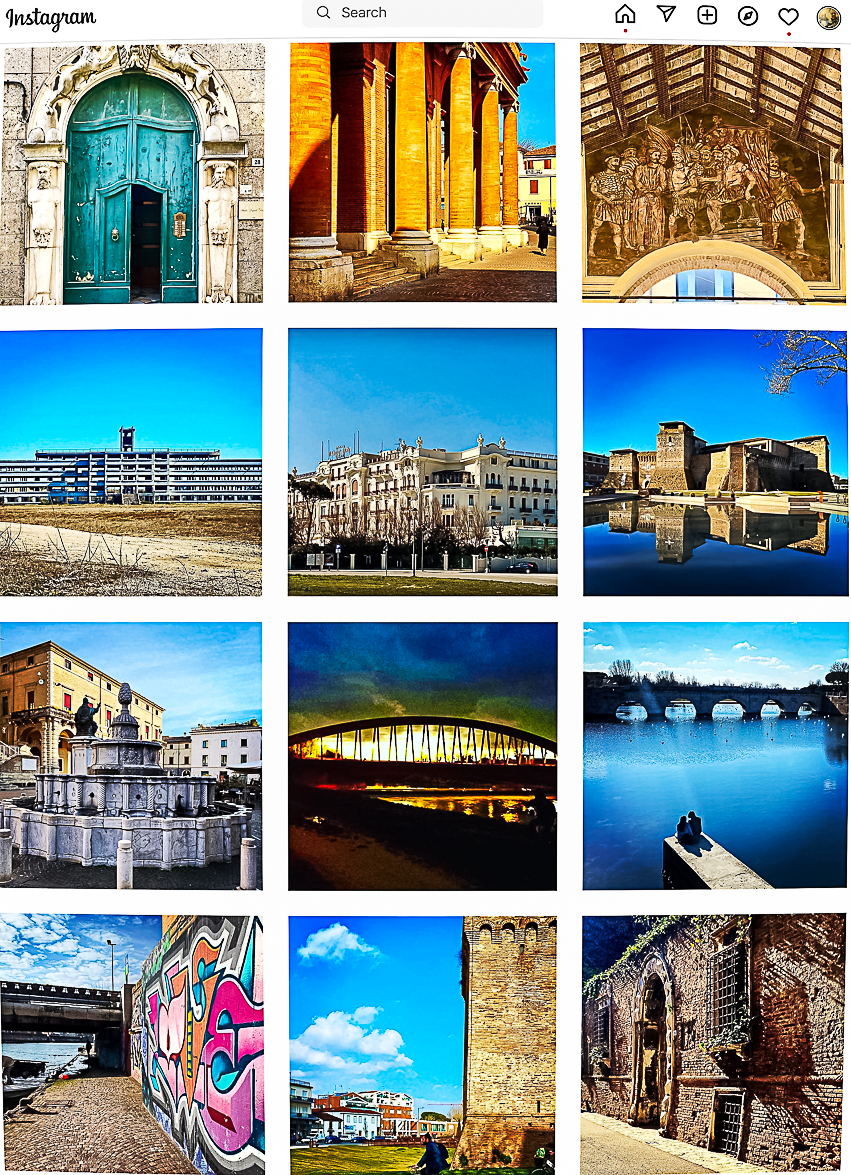Open the teal arched door photo
This screenshot has height=1175, width=851.
pos(132,173)
